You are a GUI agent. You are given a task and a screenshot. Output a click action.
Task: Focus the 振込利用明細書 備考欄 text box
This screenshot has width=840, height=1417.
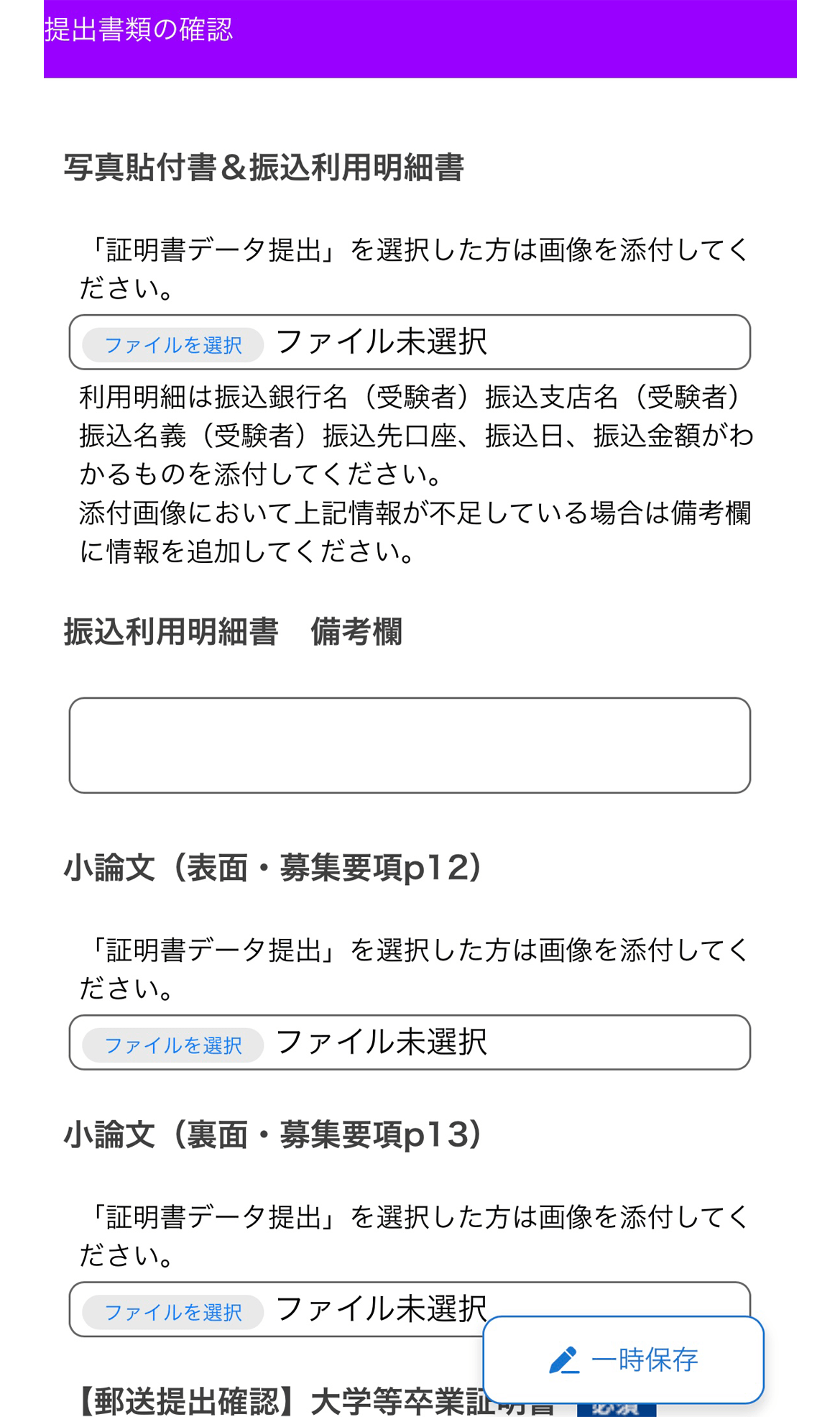[x=410, y=745]
